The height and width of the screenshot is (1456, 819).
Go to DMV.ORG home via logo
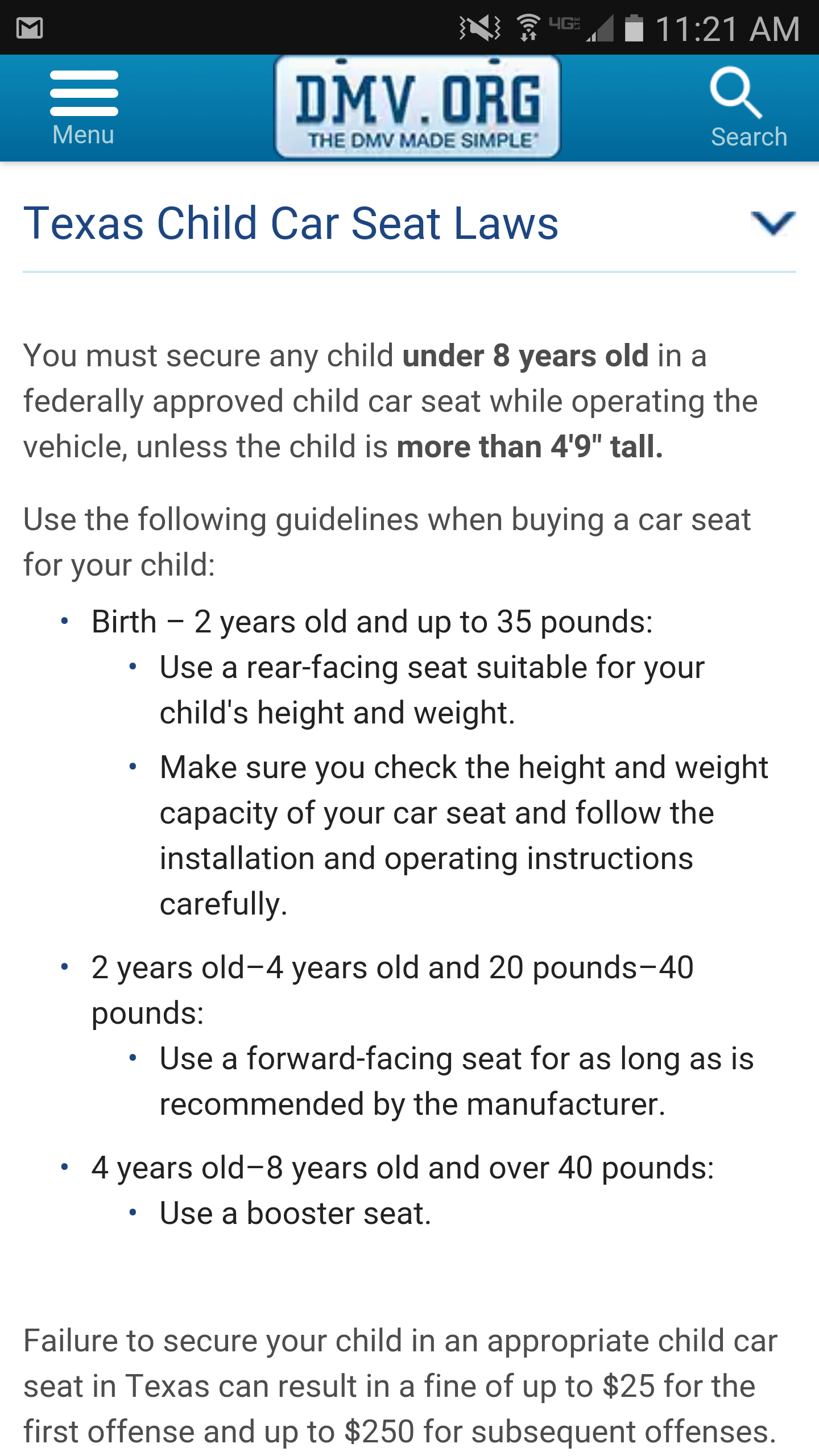[x=417, y=107]
